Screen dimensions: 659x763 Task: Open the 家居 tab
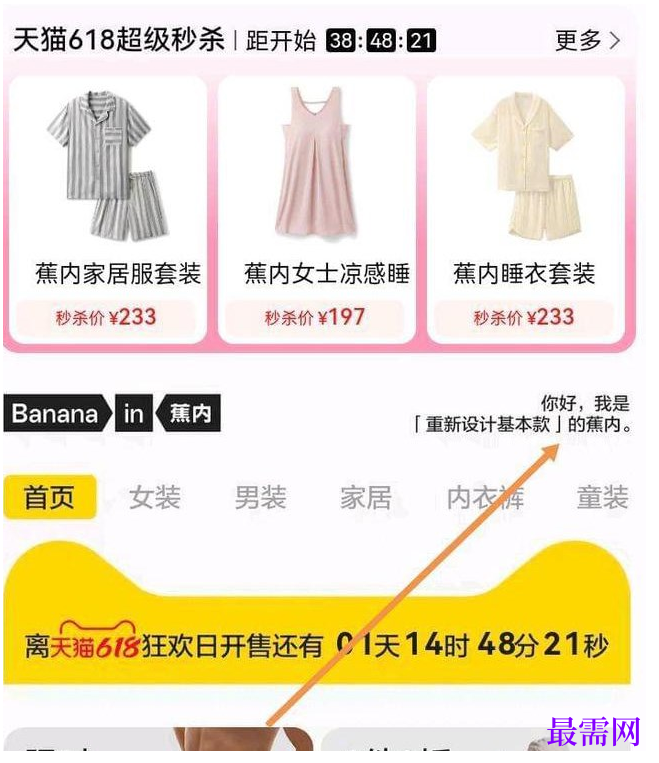pos(366,497)
